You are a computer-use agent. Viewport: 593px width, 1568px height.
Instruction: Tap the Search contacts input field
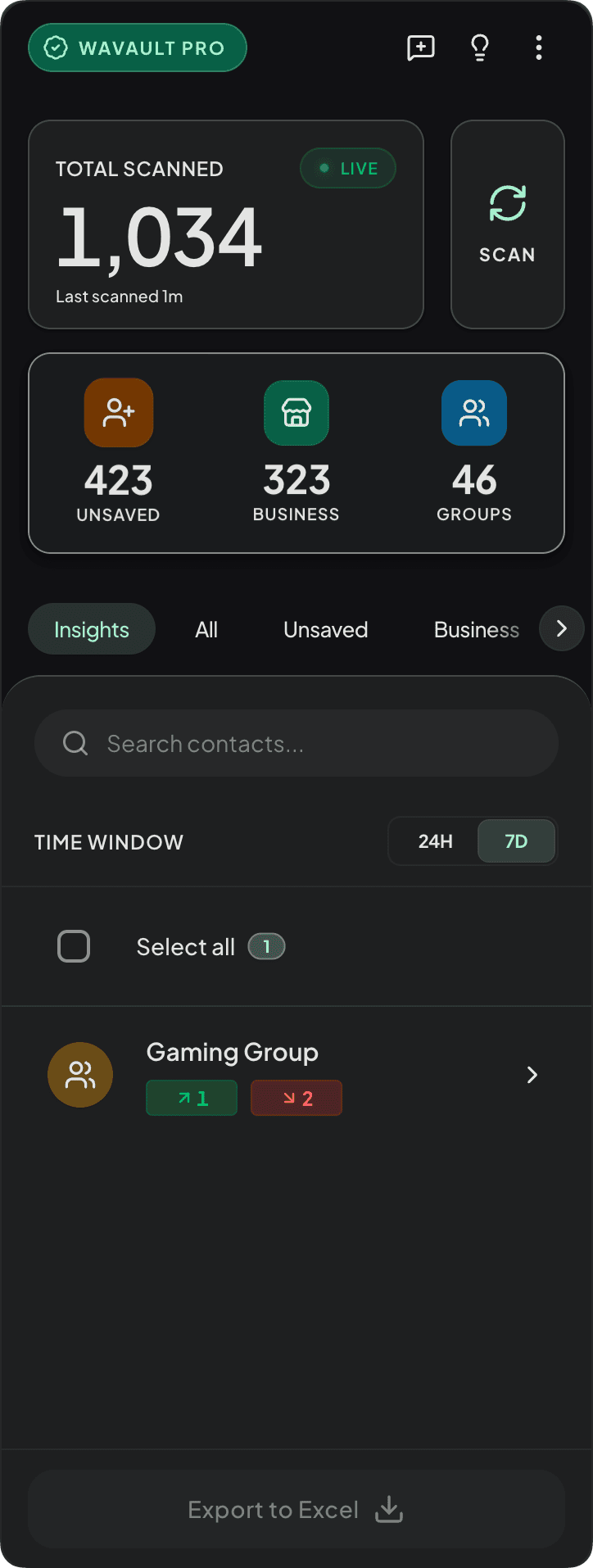(x=296, y=743)
